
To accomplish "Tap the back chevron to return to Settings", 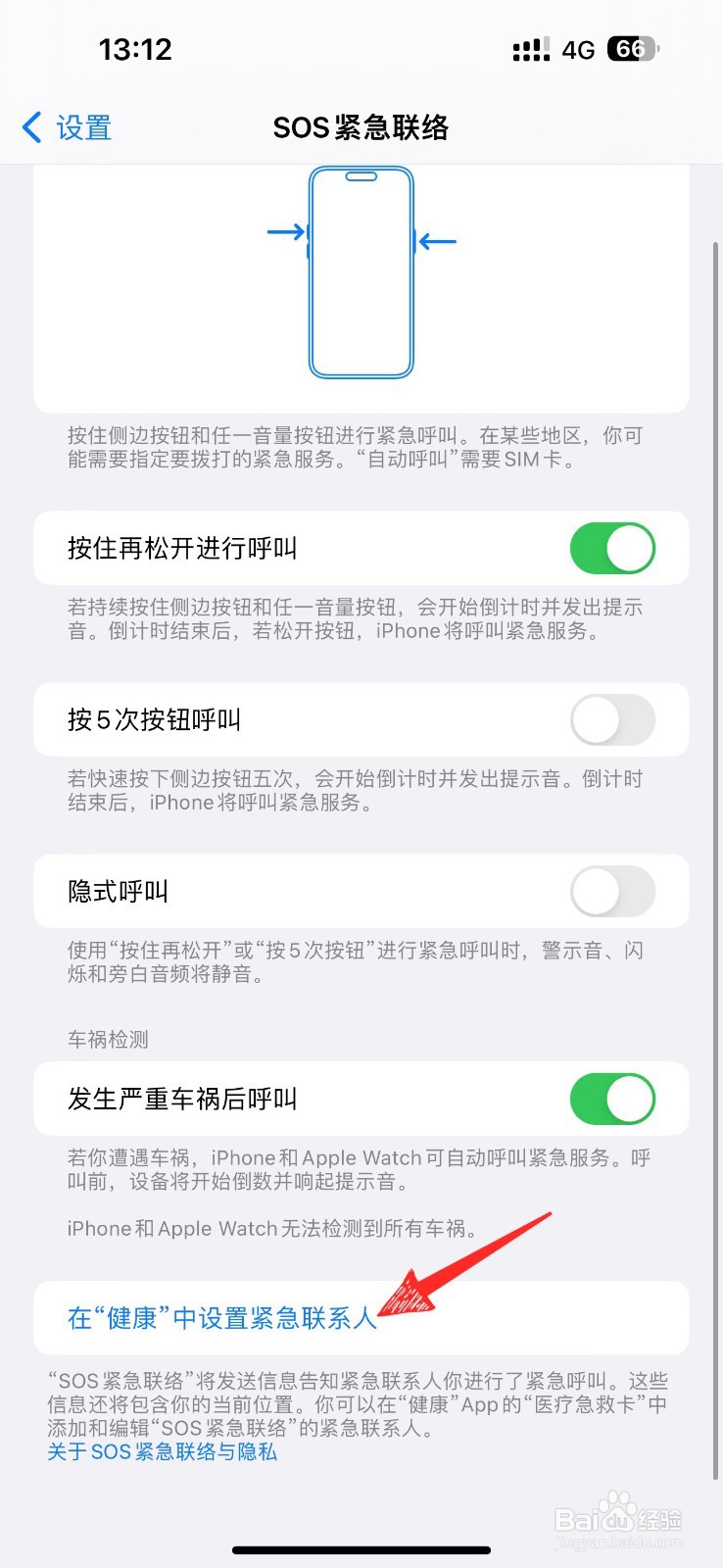I will (30, 126).
